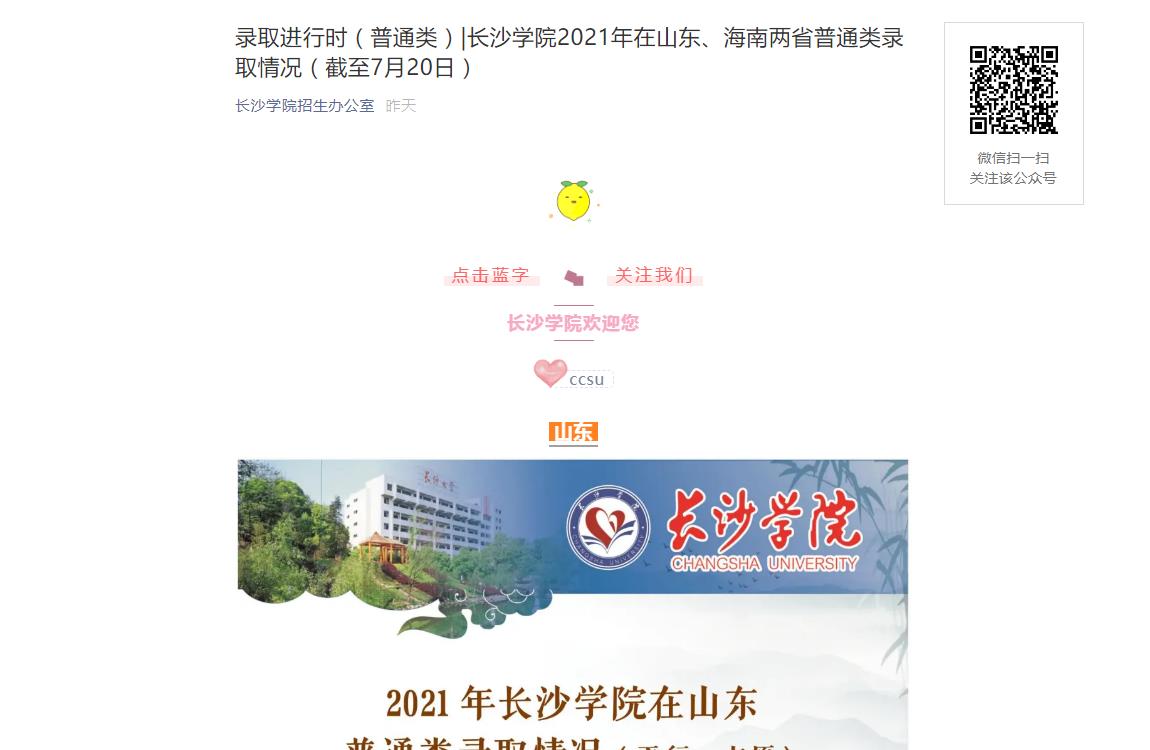
Task: Open the 长沙学院招生办公室 account link
Action: 304,105
